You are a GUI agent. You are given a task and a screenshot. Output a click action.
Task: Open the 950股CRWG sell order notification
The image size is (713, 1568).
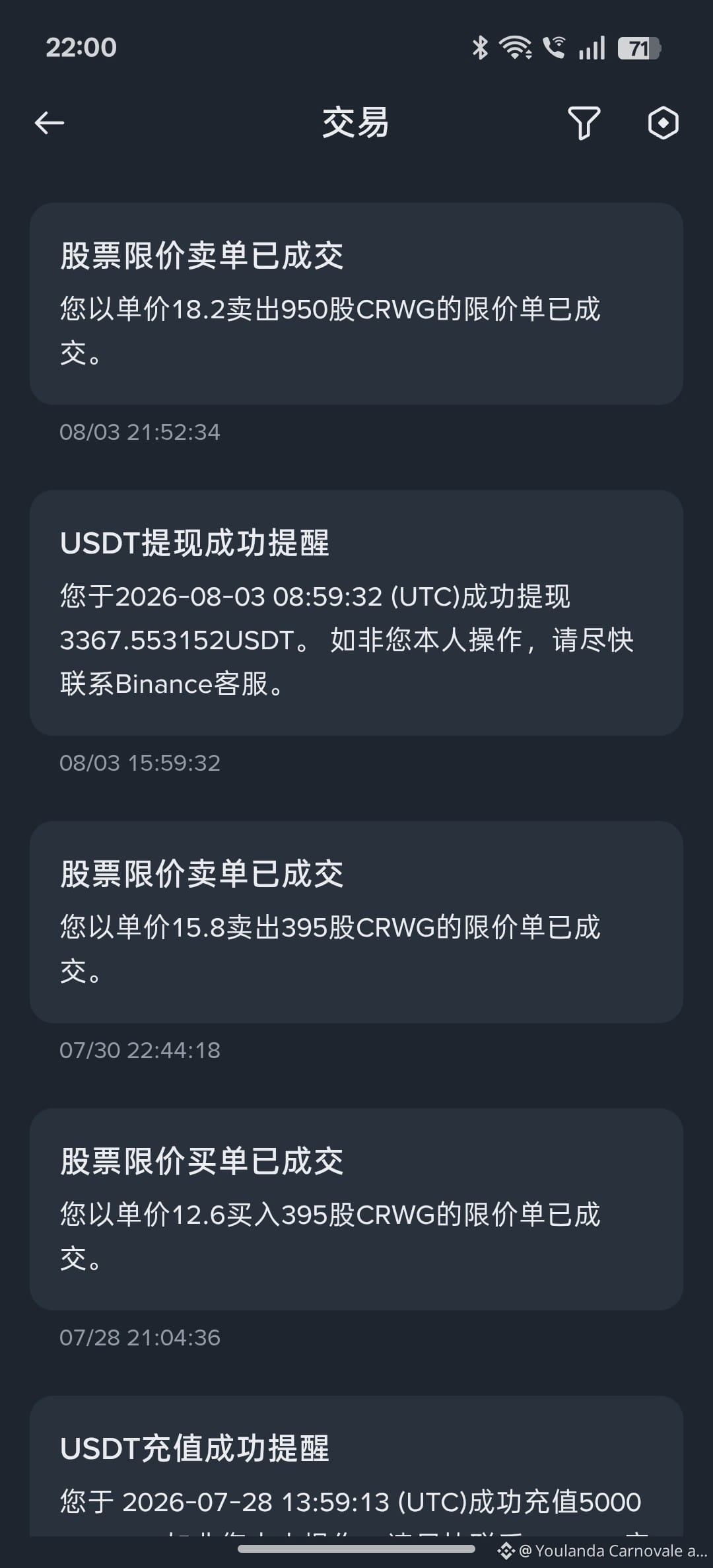click(x=356, y=304)
